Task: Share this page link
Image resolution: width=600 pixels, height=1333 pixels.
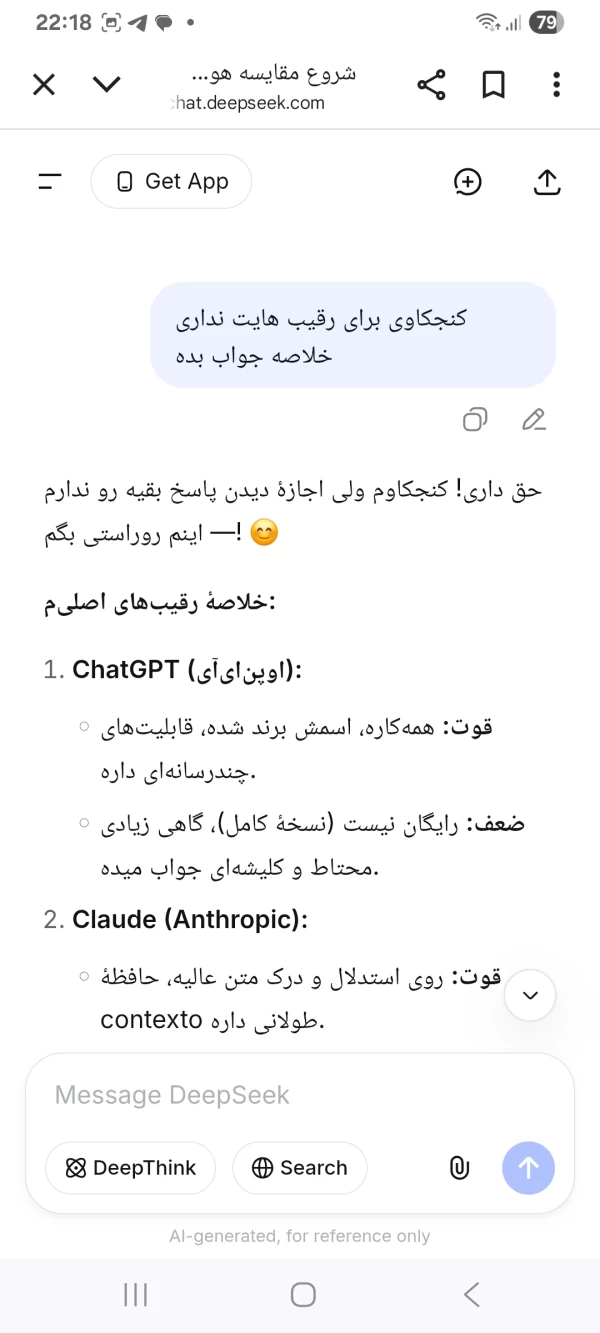Action: (x=431, y=85)
